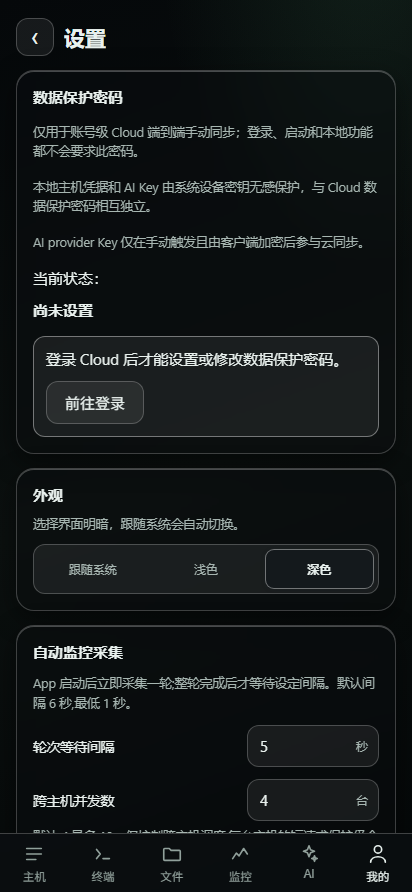Tap the 我的 tab
412x892 pixels.
pos(378,864)
